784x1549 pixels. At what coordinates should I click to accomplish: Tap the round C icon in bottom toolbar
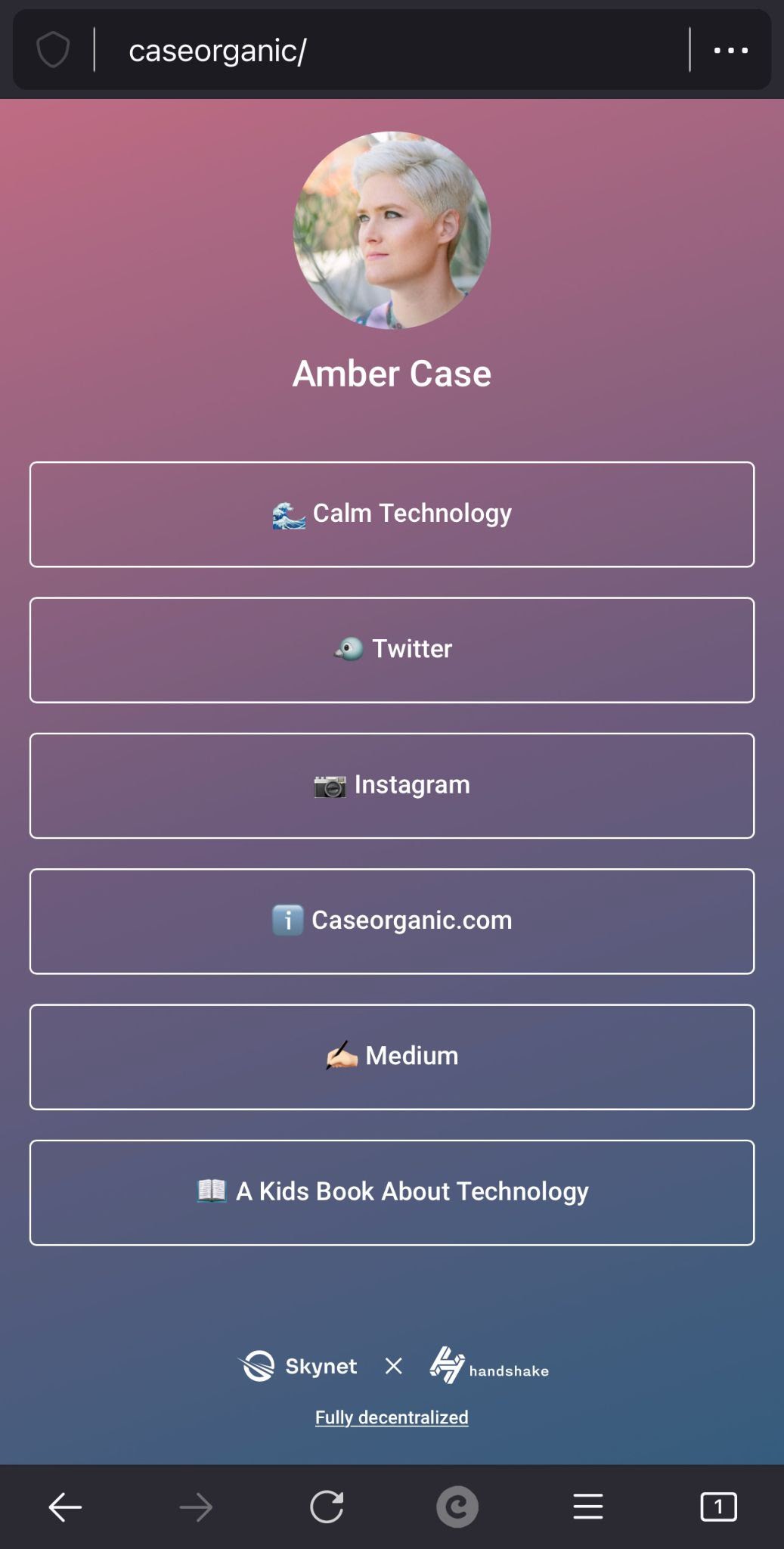coord(457,1507)
